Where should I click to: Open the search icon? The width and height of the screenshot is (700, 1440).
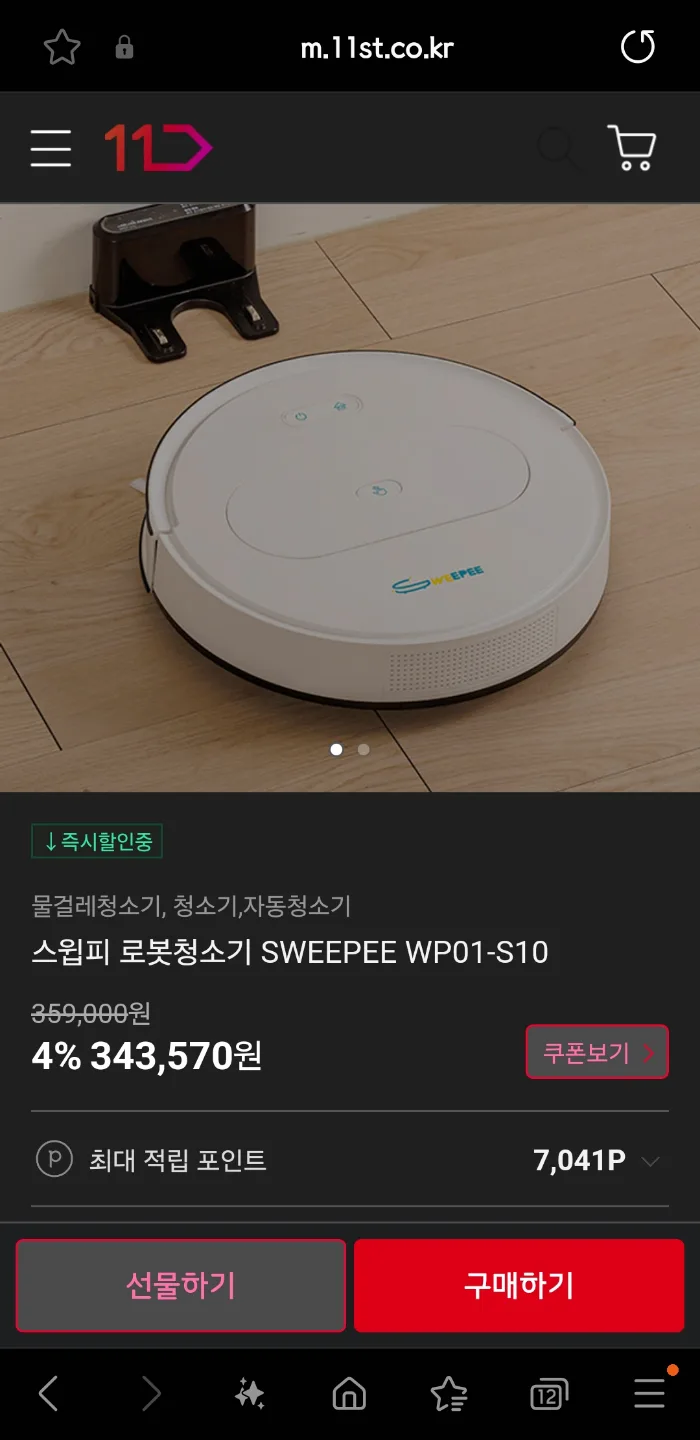point(558,148)
